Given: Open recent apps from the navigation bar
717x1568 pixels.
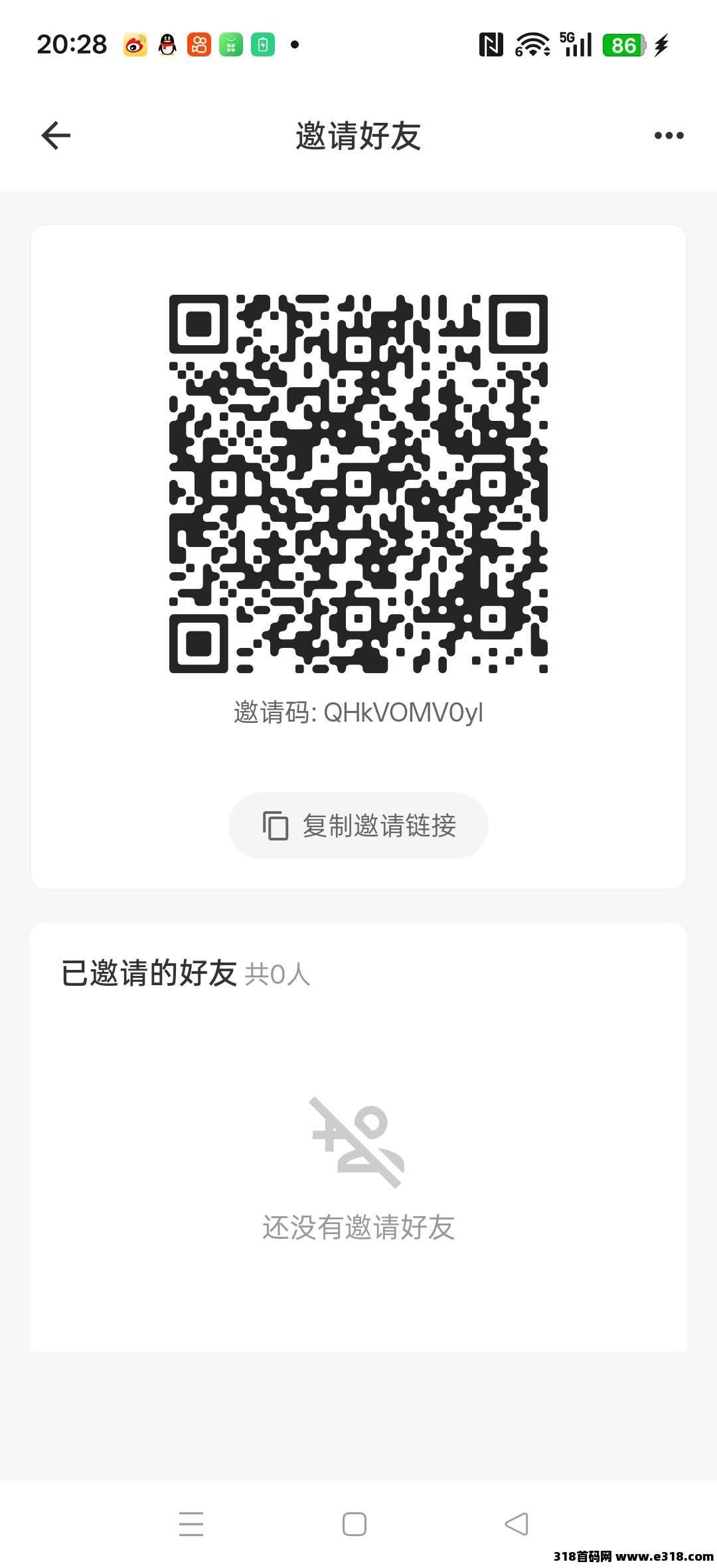Looking at the screenshot, I should (x=191, y=1524).
